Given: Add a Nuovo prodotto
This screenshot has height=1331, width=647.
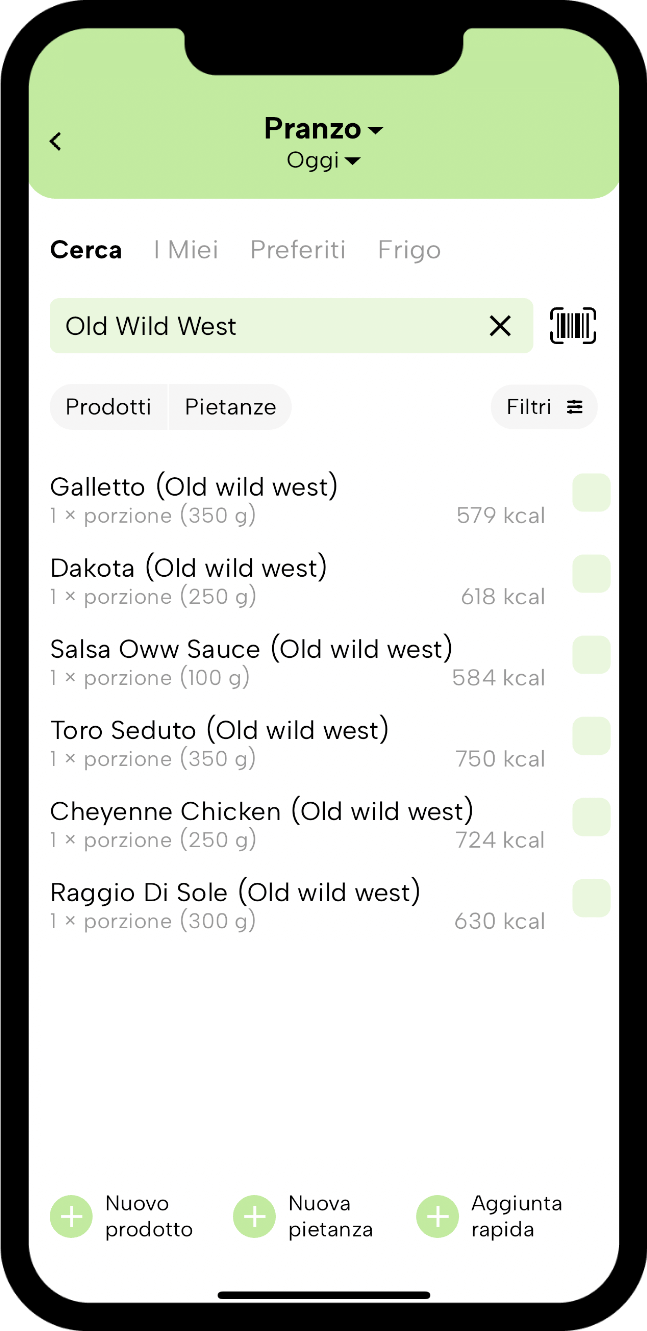Looking at the screenshot, I should click(x=122, y=1216).
